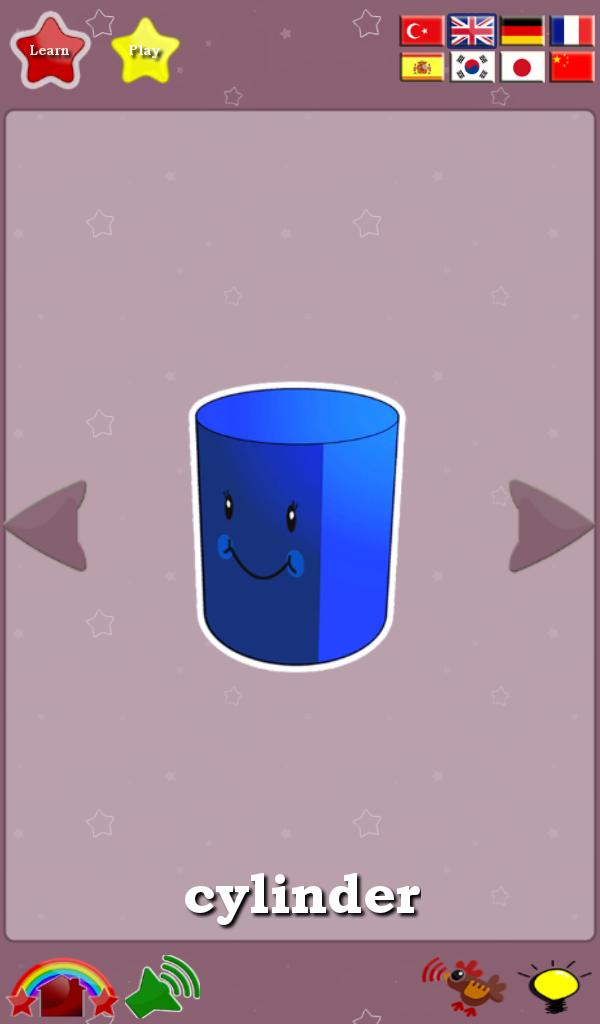Go to the previous shape
This screenshot has height=1024, width=600.
49,526
